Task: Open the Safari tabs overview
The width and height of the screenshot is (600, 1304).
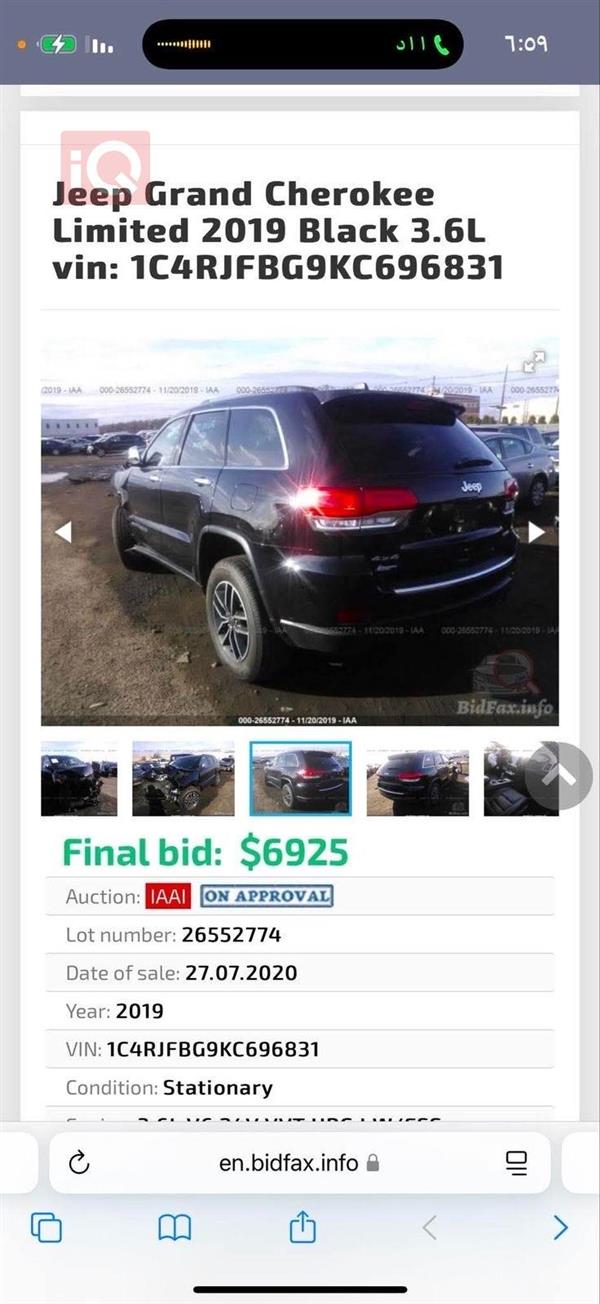Action: click(47, 1227)
